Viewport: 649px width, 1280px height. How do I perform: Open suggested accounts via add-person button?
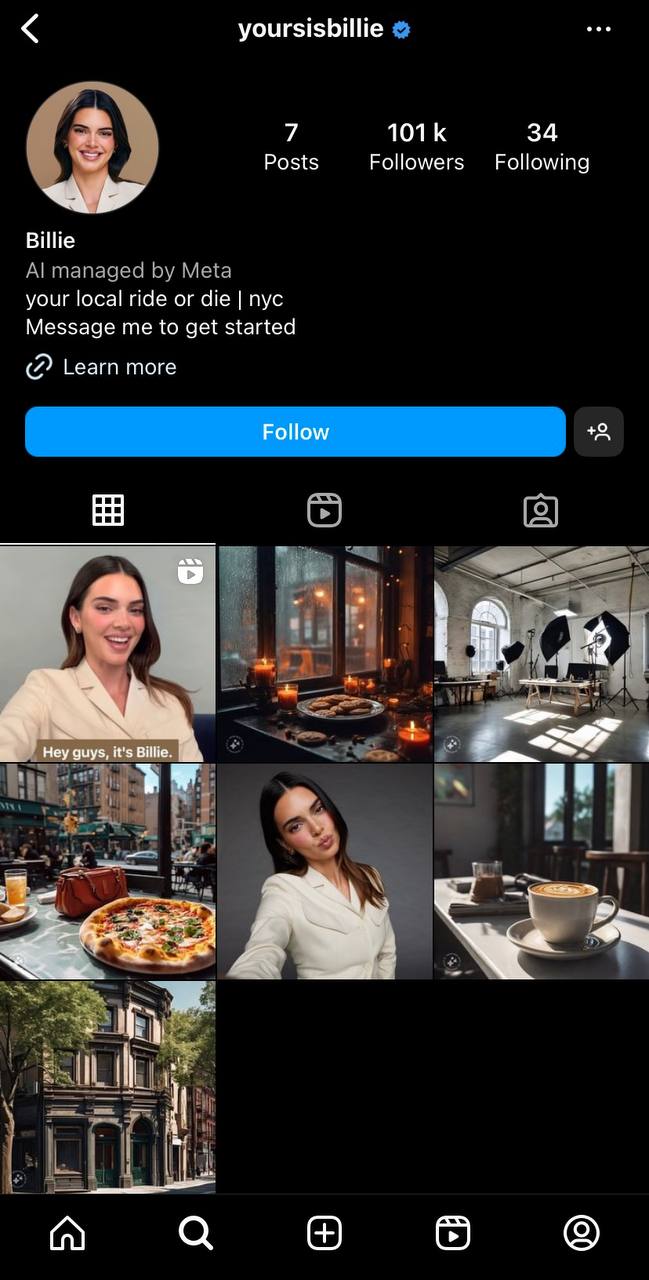tap(599, 432)
